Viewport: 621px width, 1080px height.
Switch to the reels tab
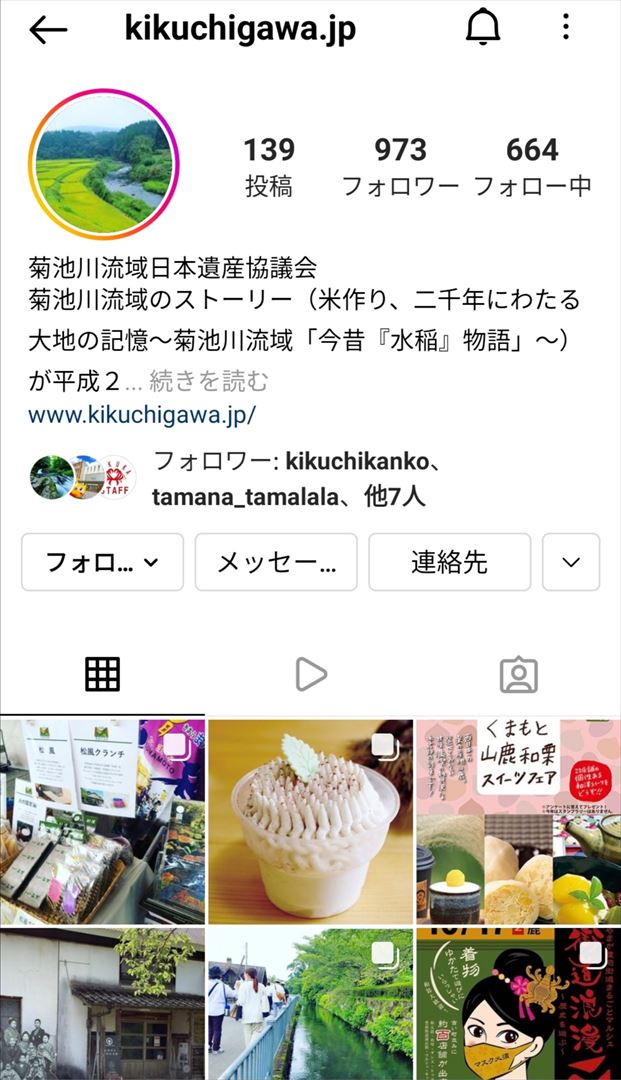pyautogui.click(x=310, y=676)
